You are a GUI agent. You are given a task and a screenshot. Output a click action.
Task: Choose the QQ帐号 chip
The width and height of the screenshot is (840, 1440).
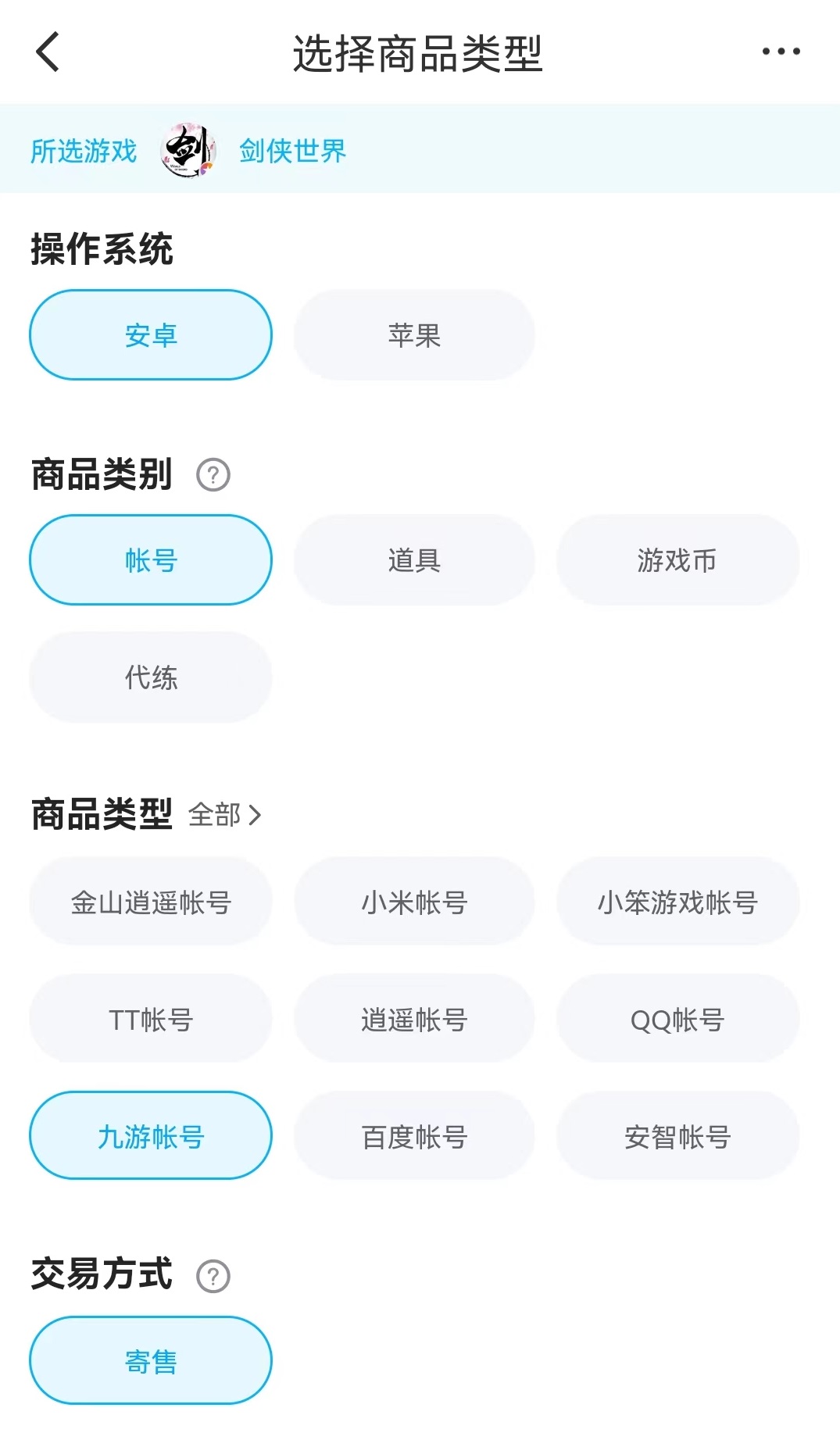[x=677, y=1020]
